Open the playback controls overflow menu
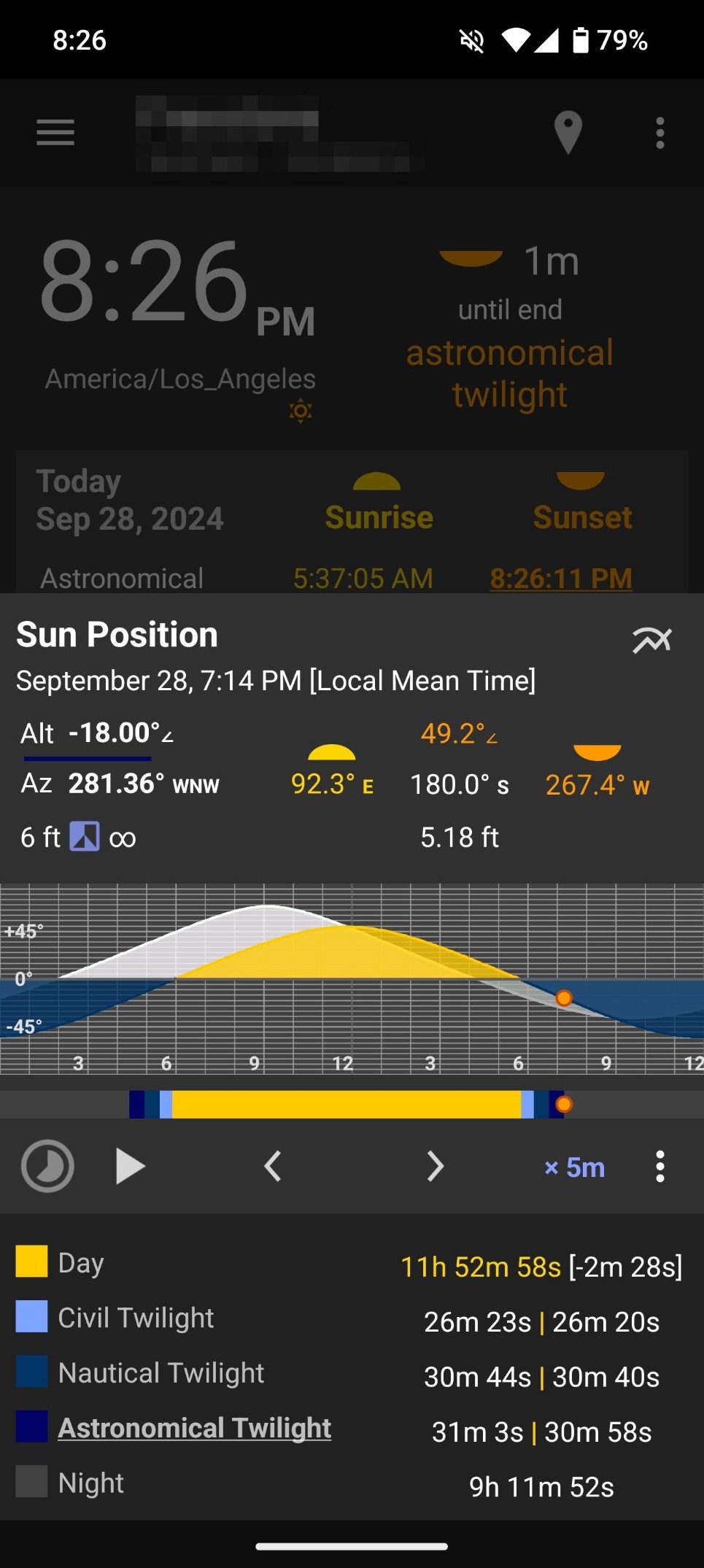The image size is (704, 1568). pyautogui.click(x=659, y=1166)
